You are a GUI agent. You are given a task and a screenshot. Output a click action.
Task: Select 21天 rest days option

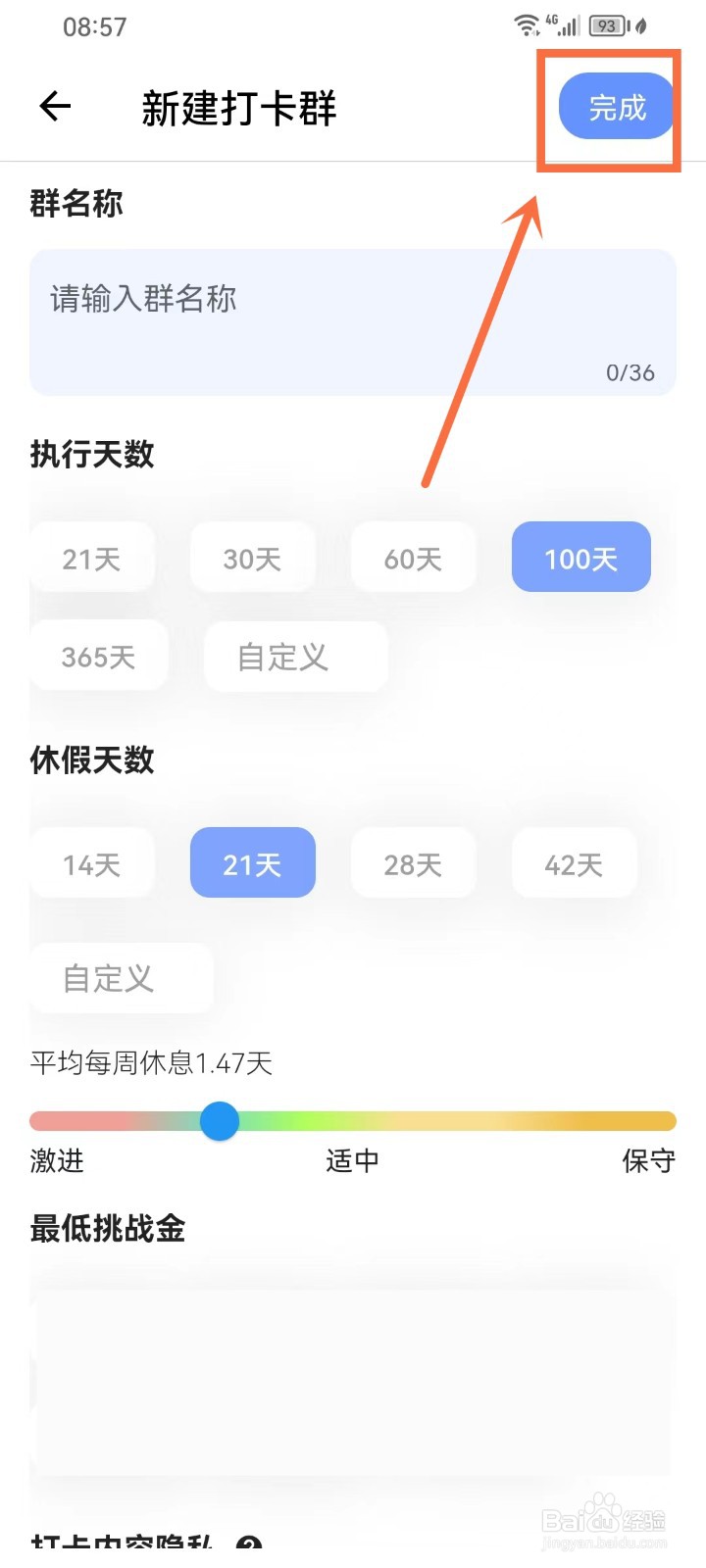tap(252, 862)
